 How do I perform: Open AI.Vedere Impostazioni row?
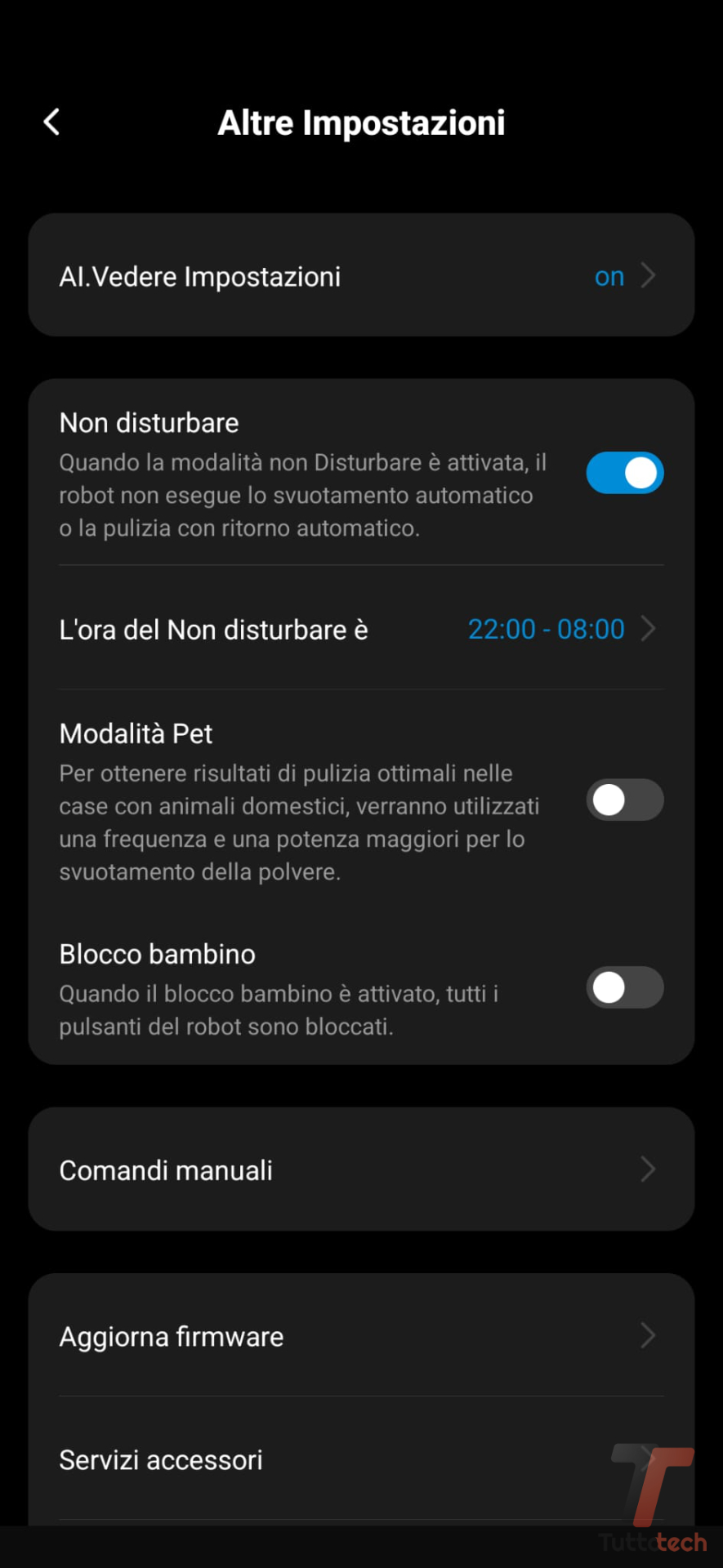click(361, 276)
